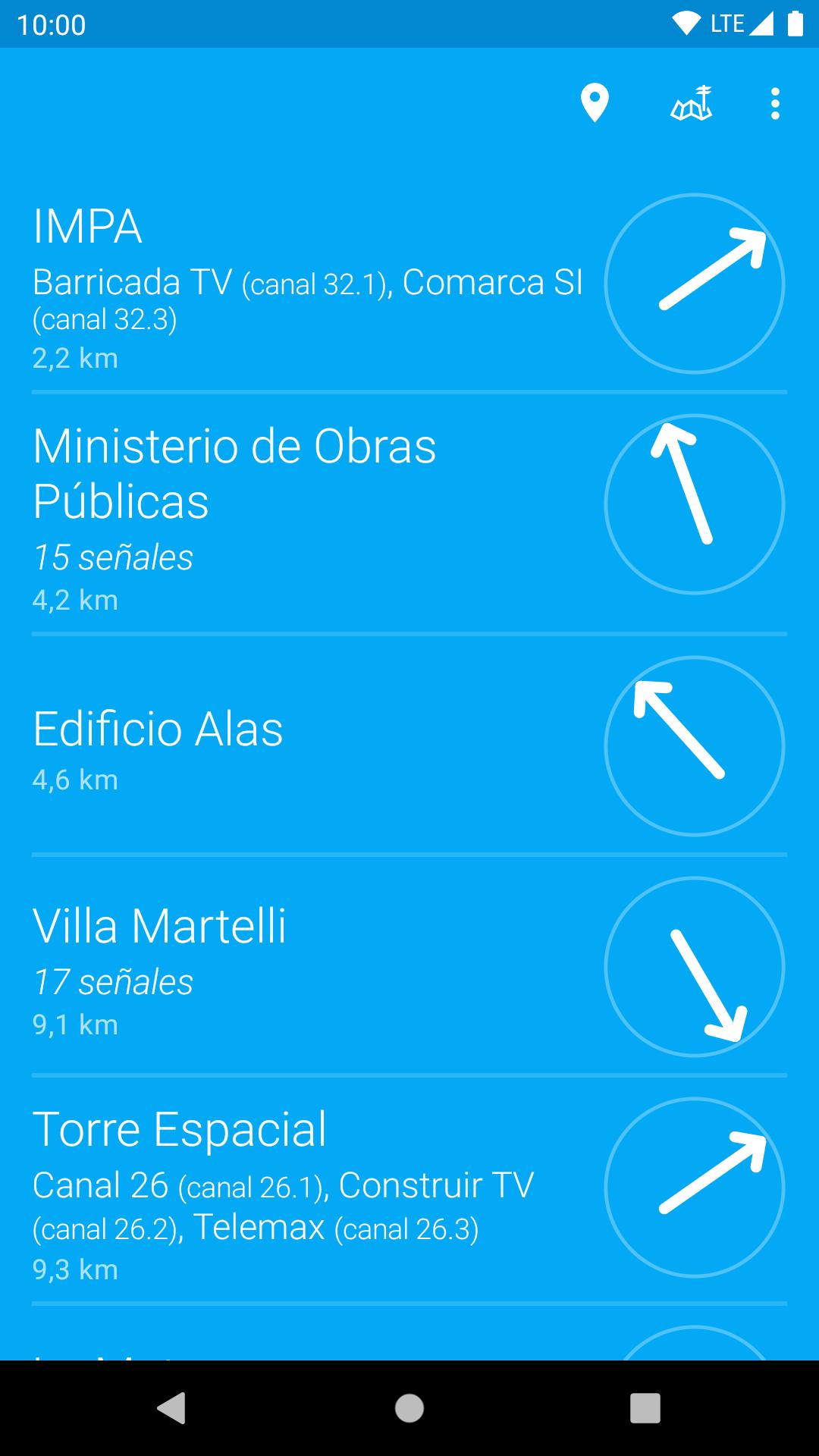Tap the location pin icon
Image resolution: width=819 pixels, height=1456 pixels.
coord(595,104)
